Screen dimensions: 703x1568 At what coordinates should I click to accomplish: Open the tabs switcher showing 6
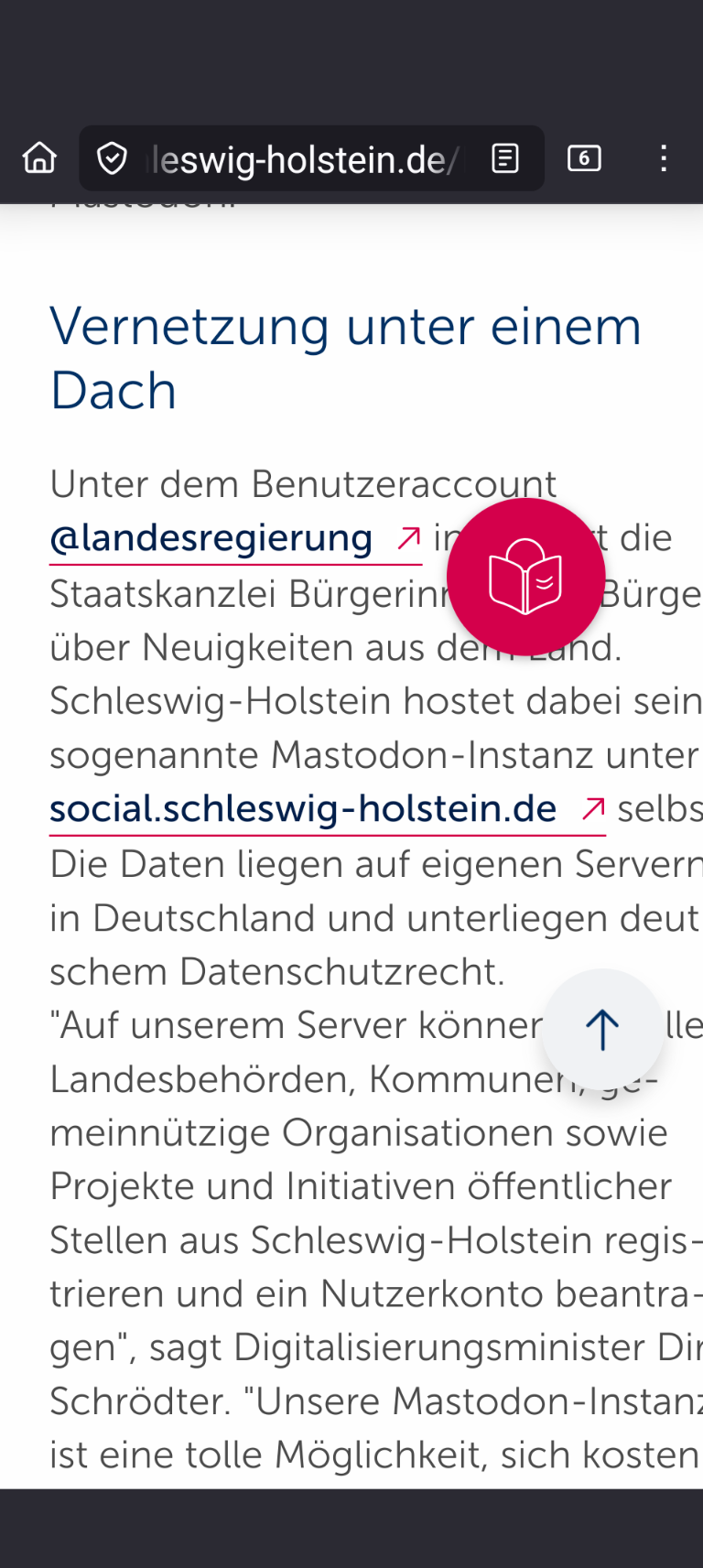tap(584, 158)
